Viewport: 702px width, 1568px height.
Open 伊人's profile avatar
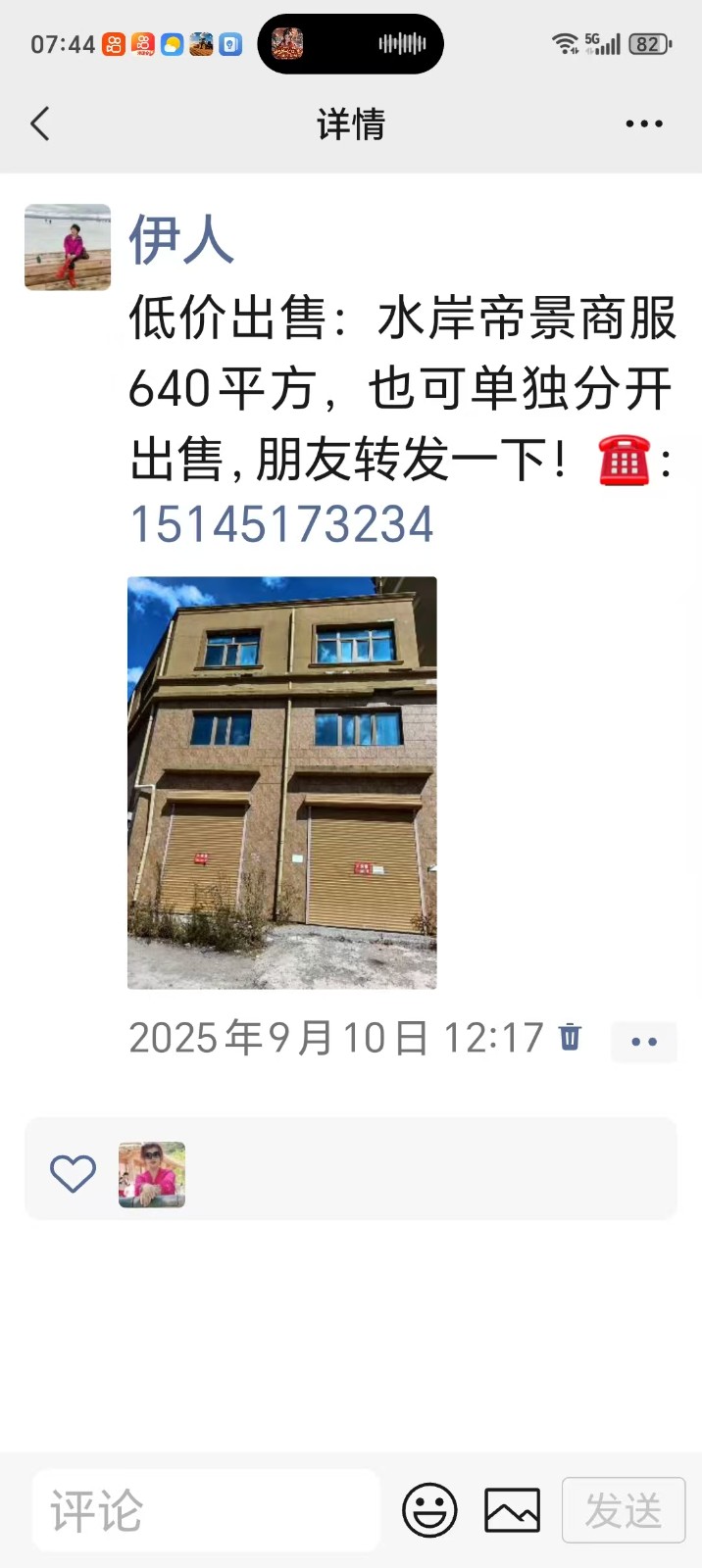[68, 247]
